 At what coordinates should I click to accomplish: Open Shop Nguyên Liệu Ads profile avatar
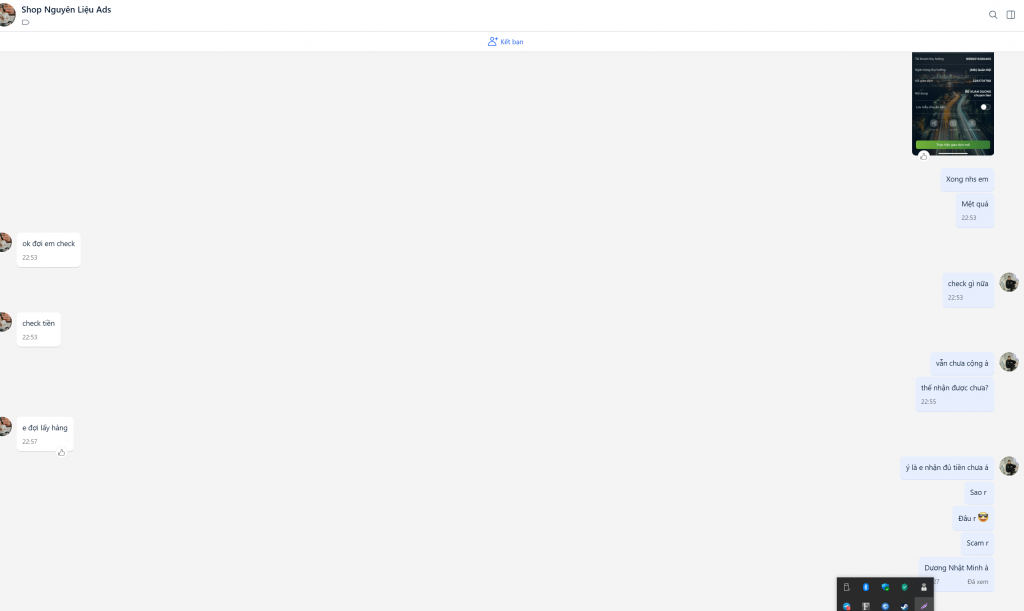pyautogui.click(x=6, y=14)
